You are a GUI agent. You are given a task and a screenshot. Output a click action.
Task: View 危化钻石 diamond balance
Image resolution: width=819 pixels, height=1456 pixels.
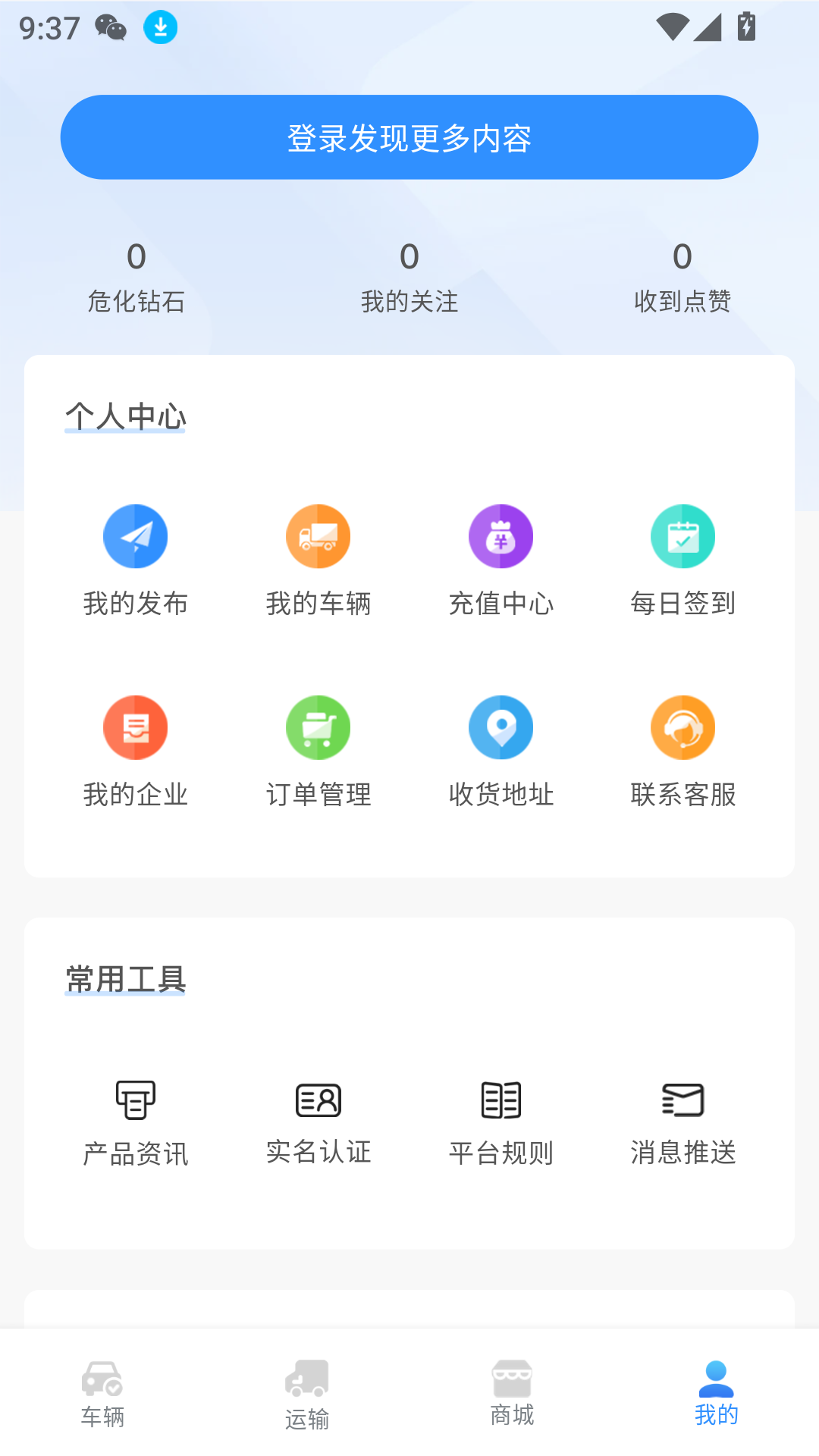(x=136, y=277)
